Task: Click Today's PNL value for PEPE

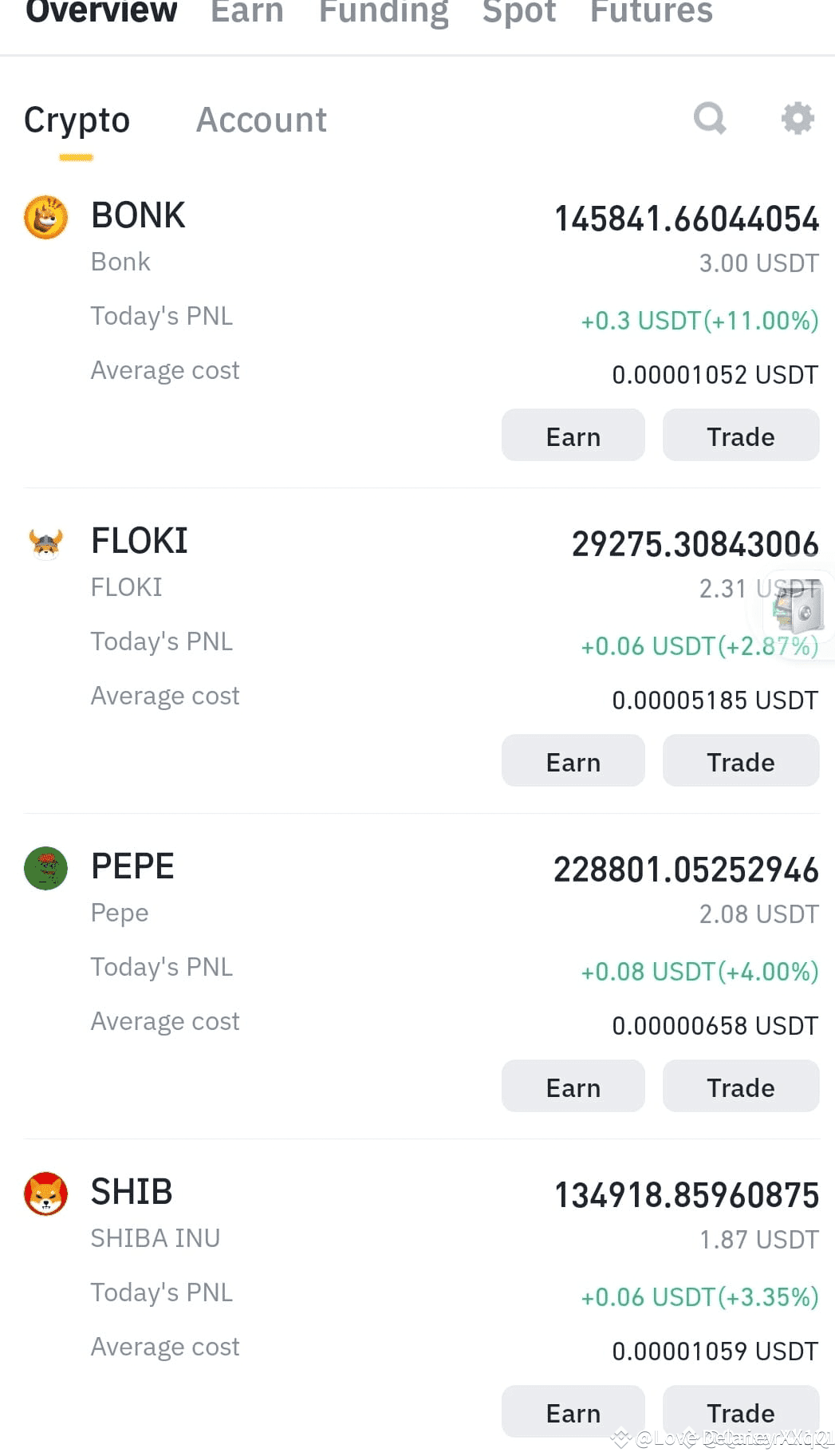Action: click(x=699, y=972)
